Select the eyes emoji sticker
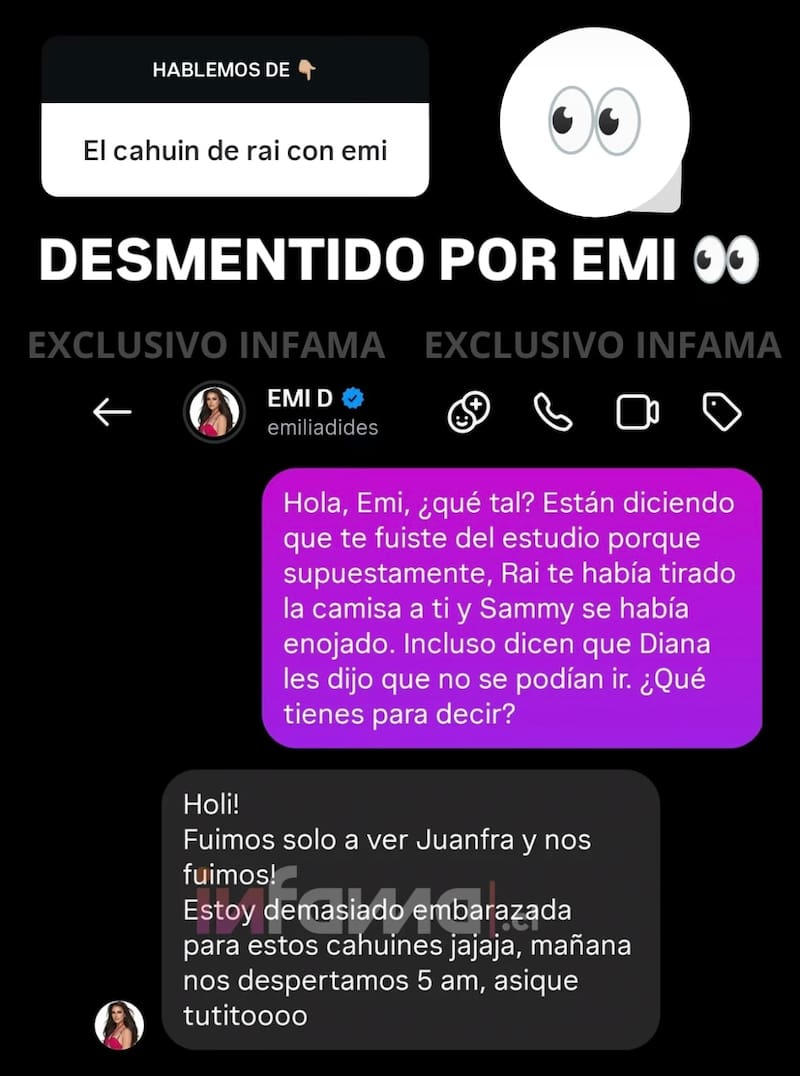The width and height of the screenshot is (800, 1076). coord(596,120)
